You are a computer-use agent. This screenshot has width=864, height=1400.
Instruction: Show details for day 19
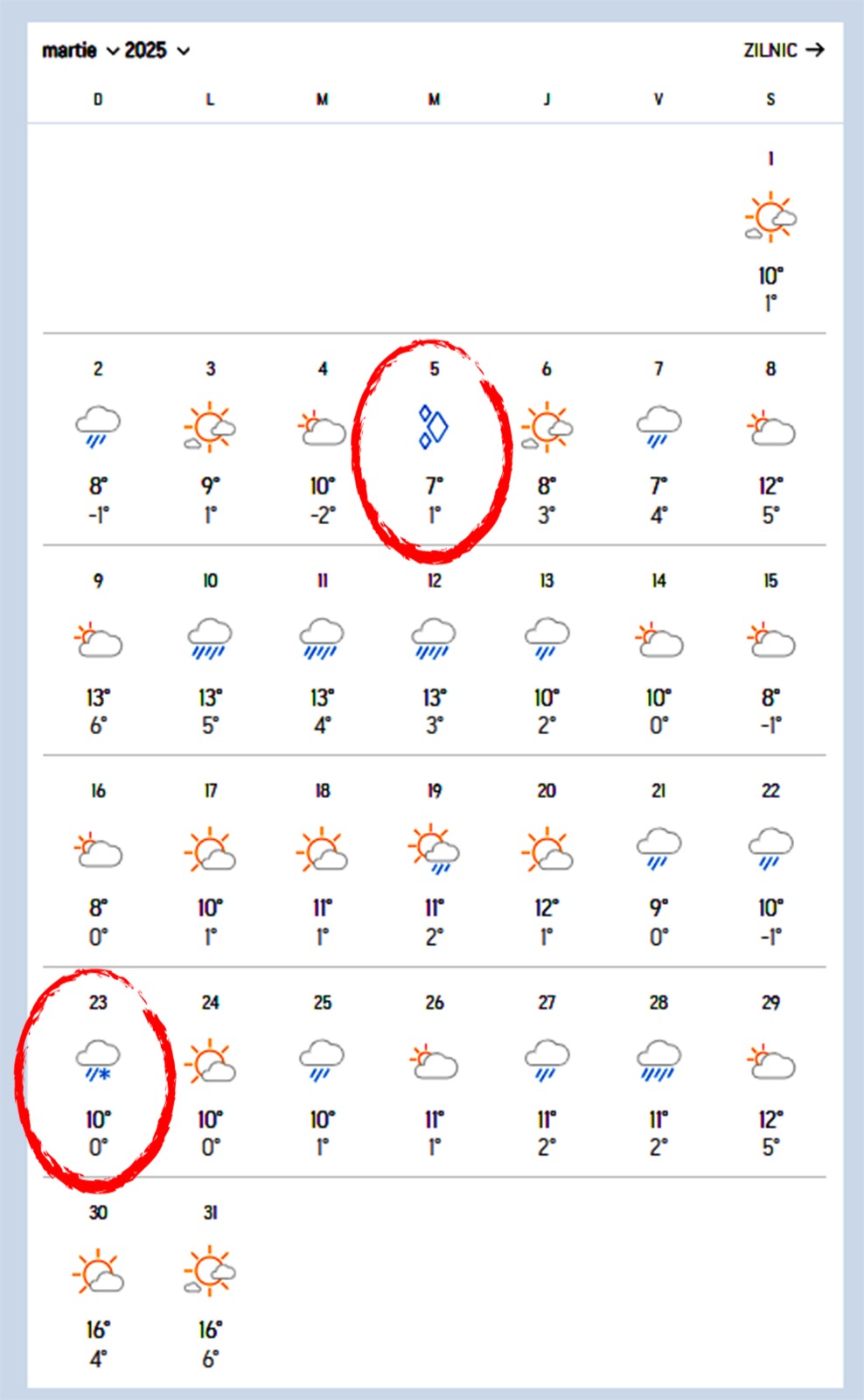(x=434, y=863)
